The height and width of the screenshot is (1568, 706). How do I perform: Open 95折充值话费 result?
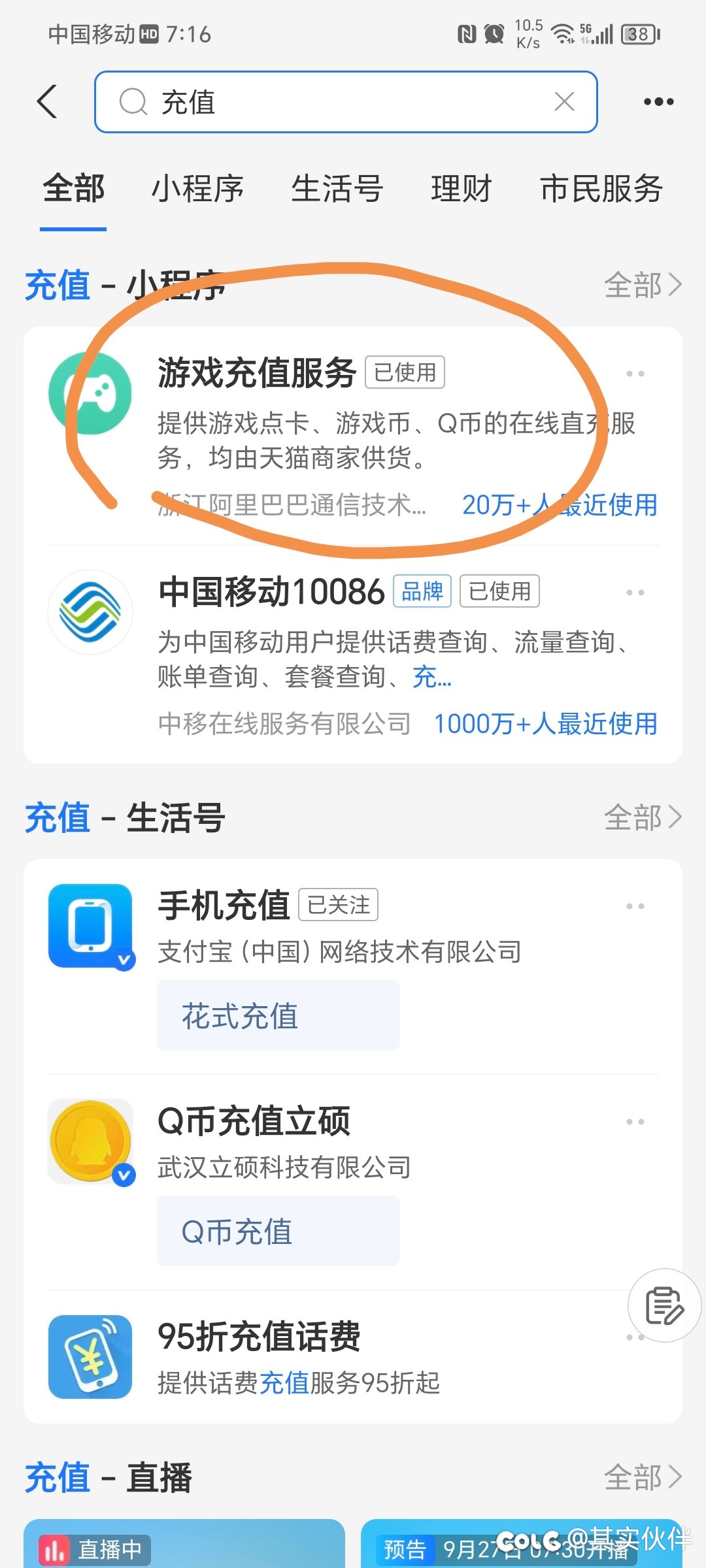coord(259,1337)
